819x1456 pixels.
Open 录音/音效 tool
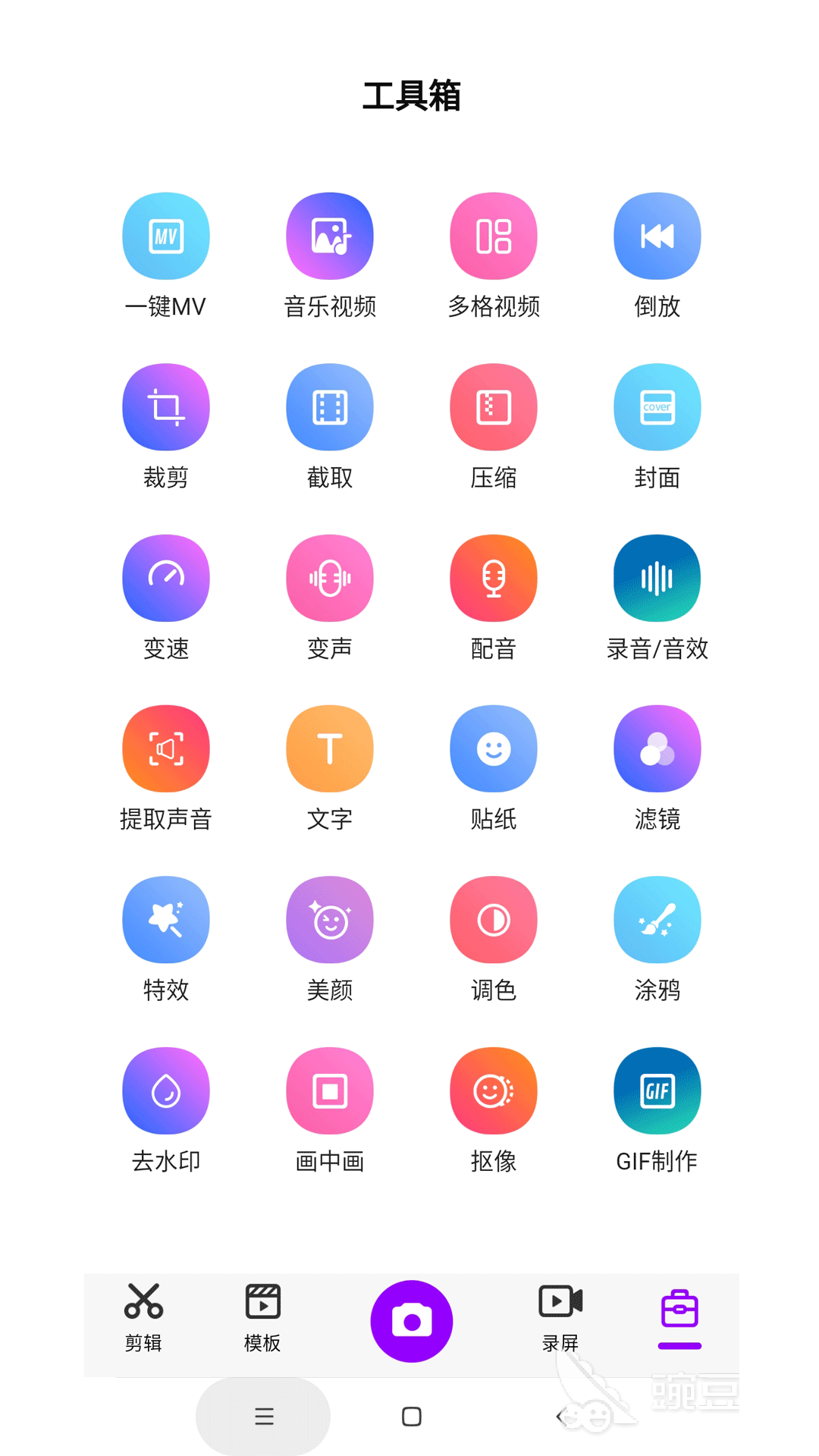point(657,578)
